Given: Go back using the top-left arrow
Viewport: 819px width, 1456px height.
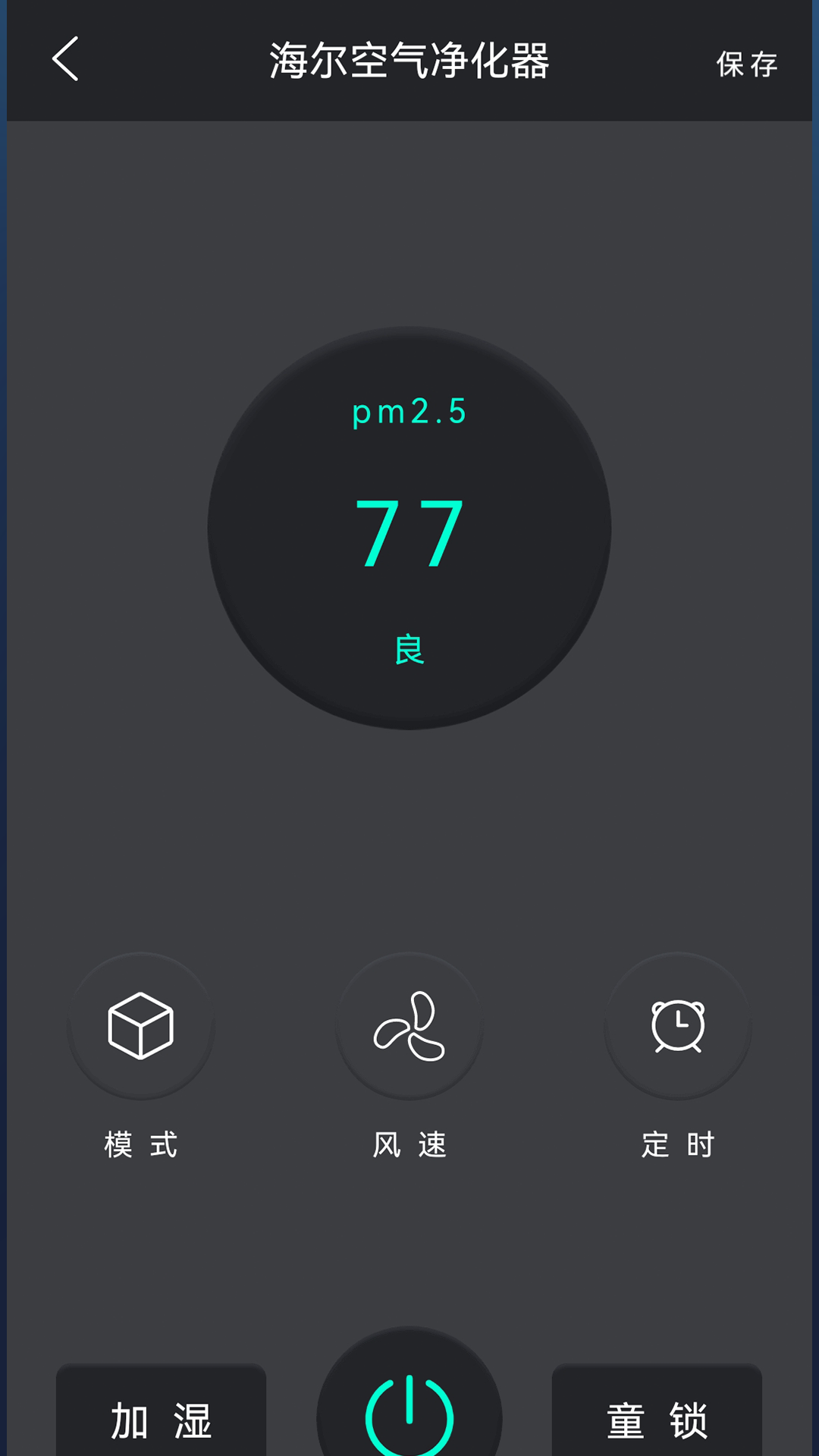Looking at the screenshot, I should 65,59.
